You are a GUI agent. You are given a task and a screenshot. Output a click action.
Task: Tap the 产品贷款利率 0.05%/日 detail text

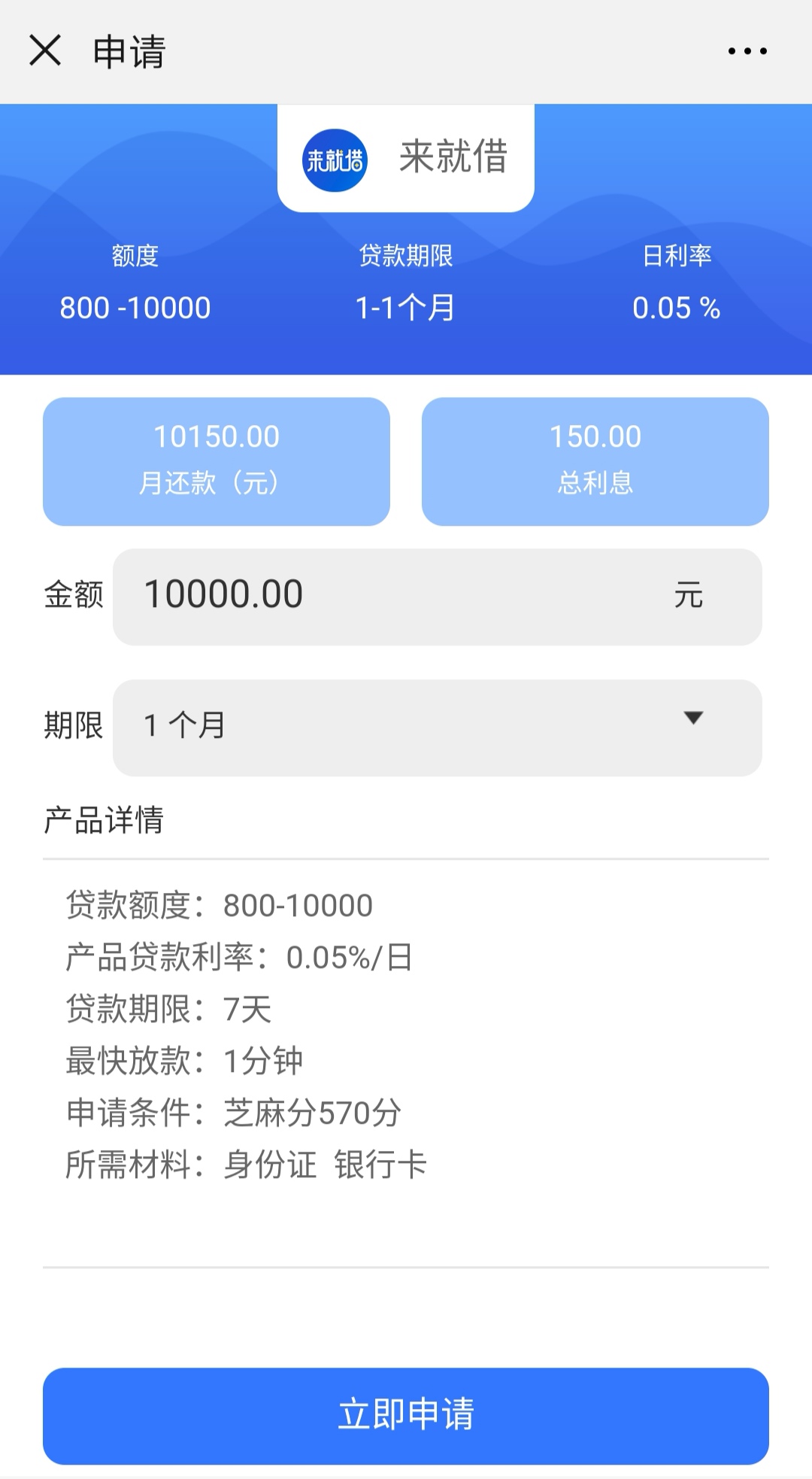coord(237,958)
